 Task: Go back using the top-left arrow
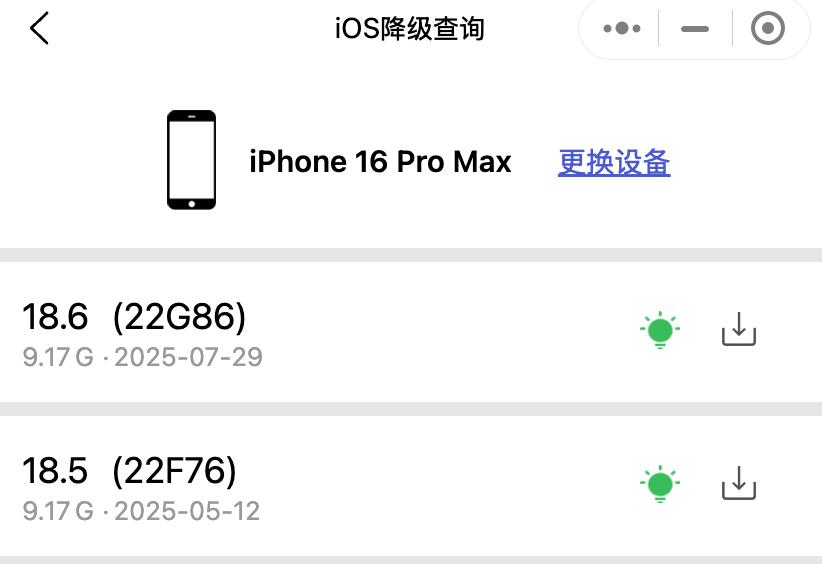(39, 29)
